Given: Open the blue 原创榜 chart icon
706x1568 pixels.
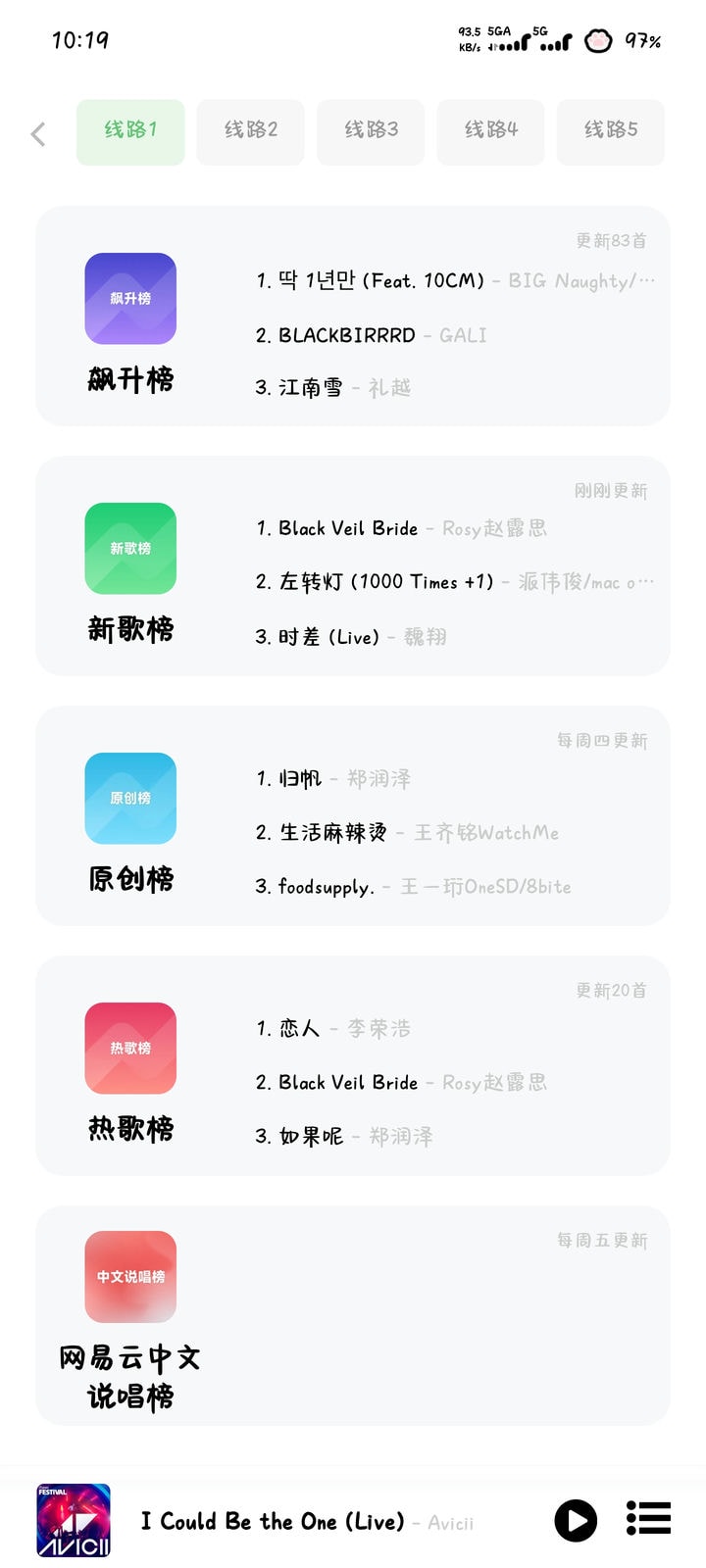Looking at the screenshot, I should coord(130,799).
